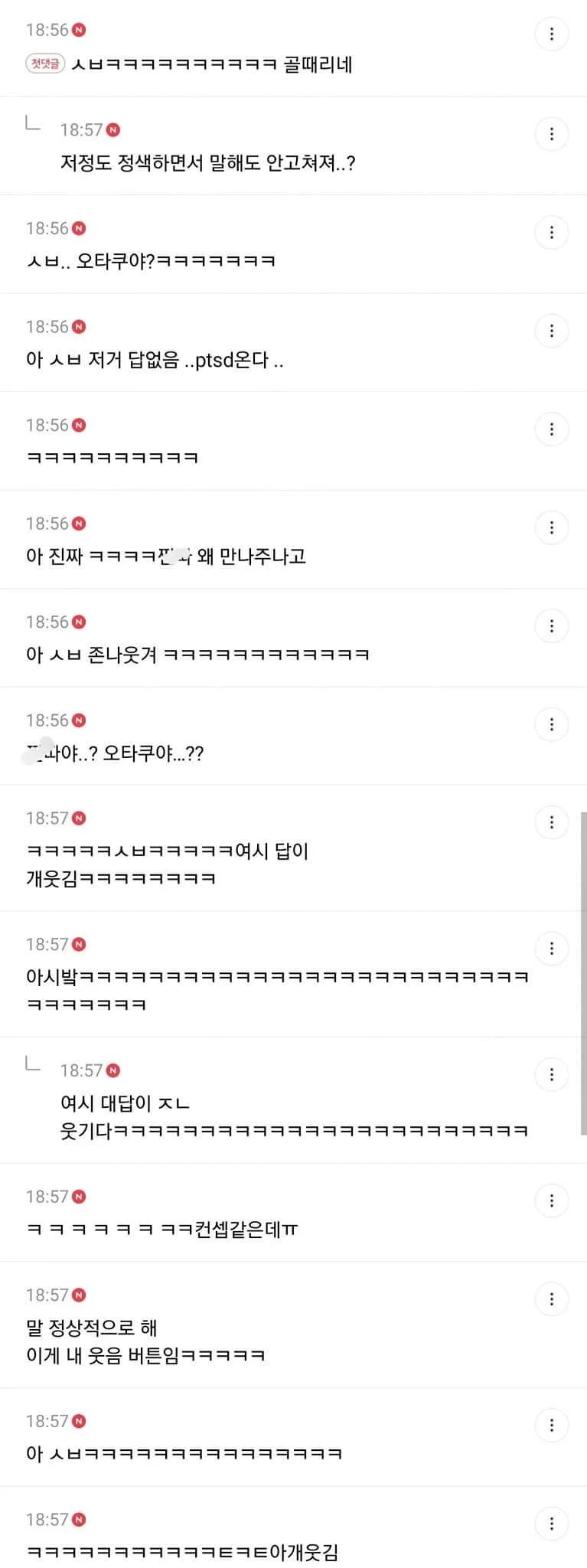The width and height of the screenshot is (587, 1568).
Task: Open options for the '존나웃겨' comment
Action: pos(551,626)
